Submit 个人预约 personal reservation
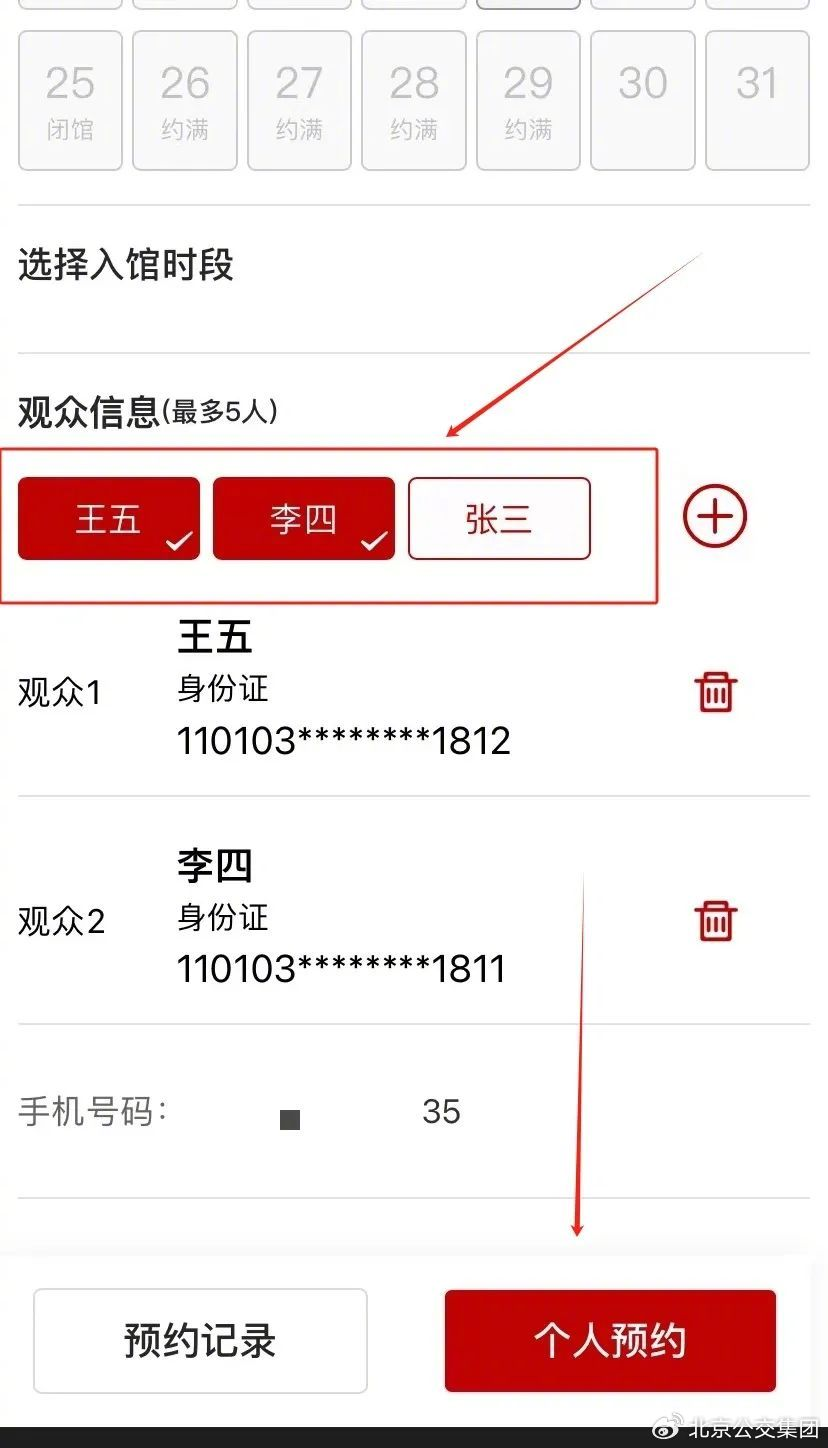 pos(610,1341)
